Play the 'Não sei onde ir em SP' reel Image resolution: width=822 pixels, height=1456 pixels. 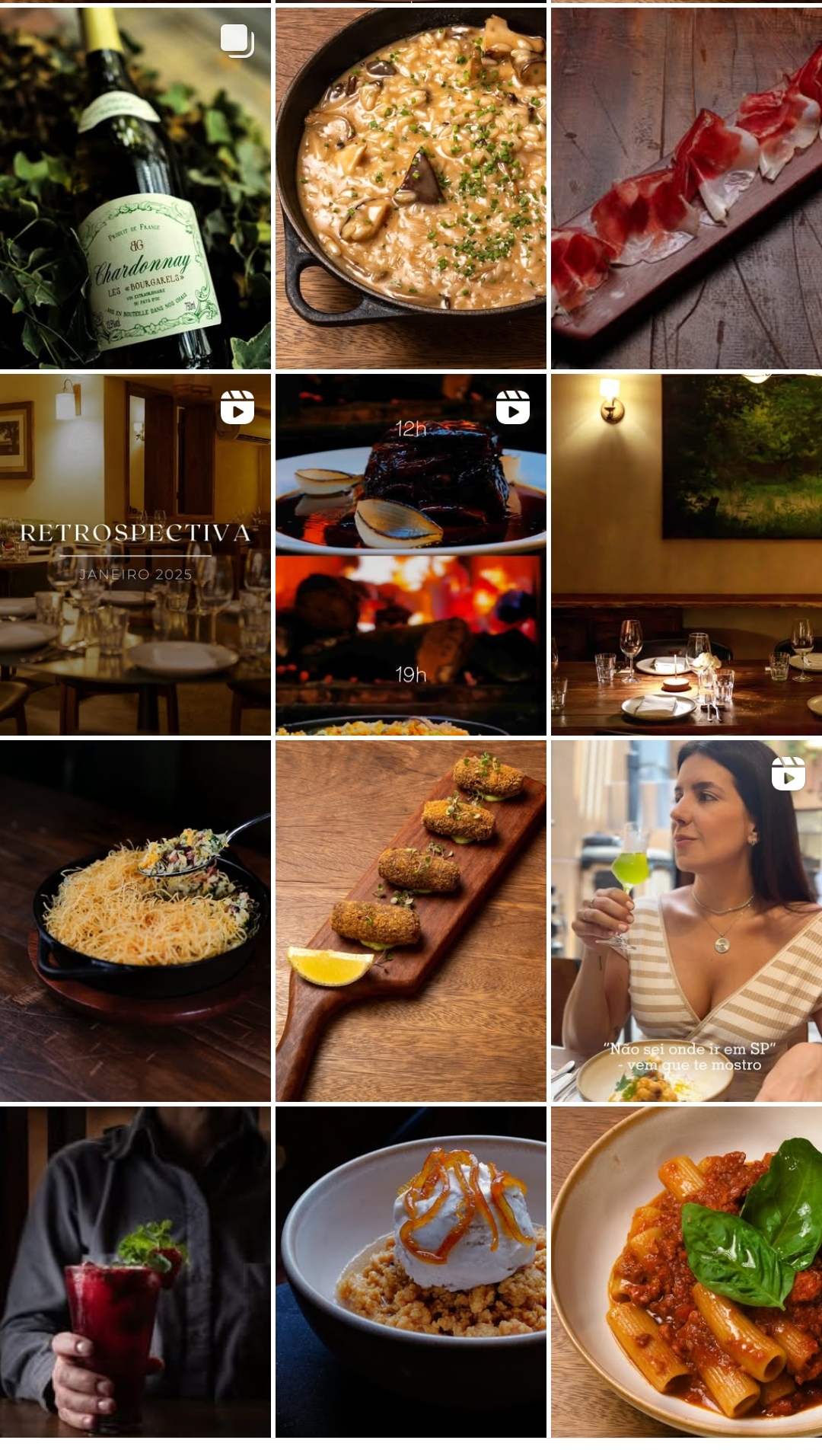point(686,921)
